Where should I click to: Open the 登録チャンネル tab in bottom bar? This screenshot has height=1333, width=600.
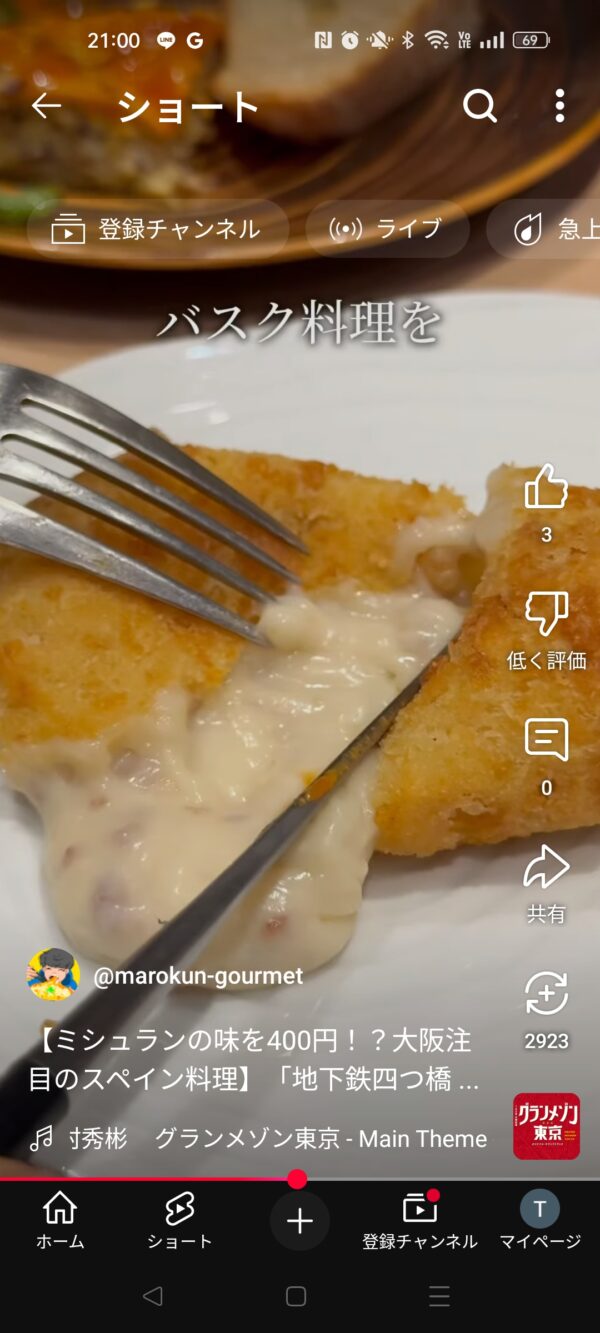tap(420, 1221)
